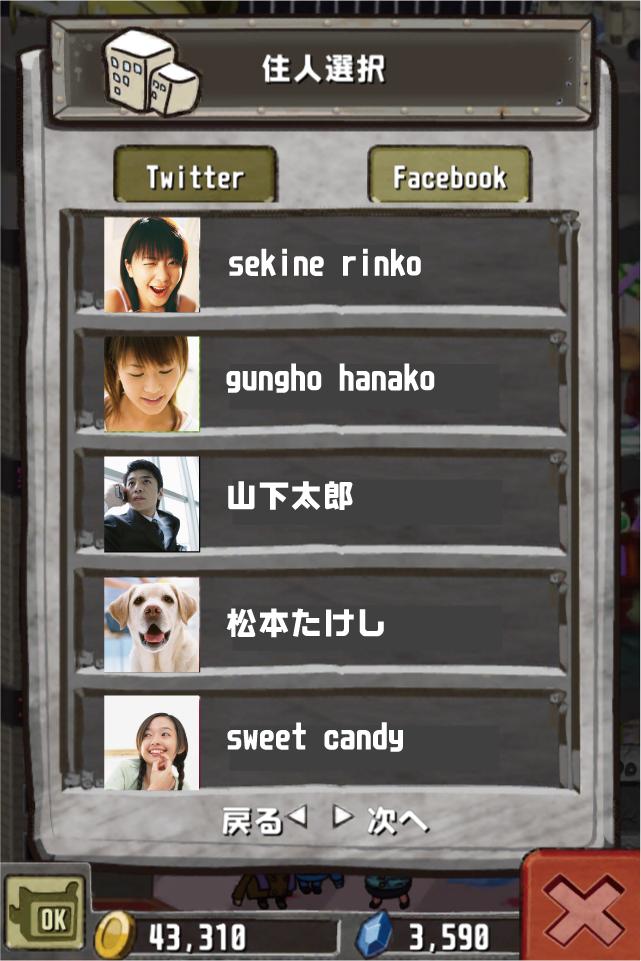This screenshot has width=641, height=961.
Task: Confirm with the OK button
Action: tap(46, 914)
